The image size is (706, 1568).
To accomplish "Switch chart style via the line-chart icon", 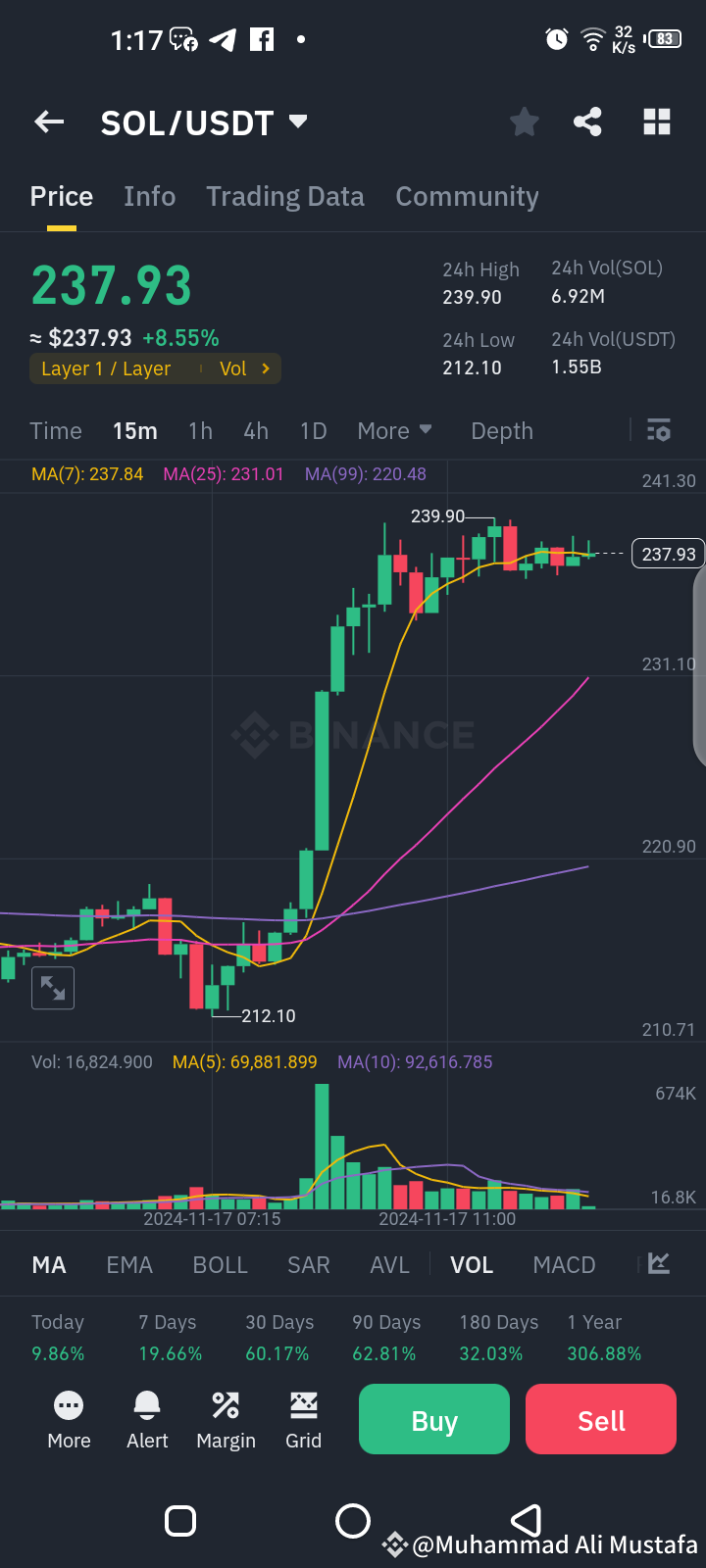I will (658, 1264).
